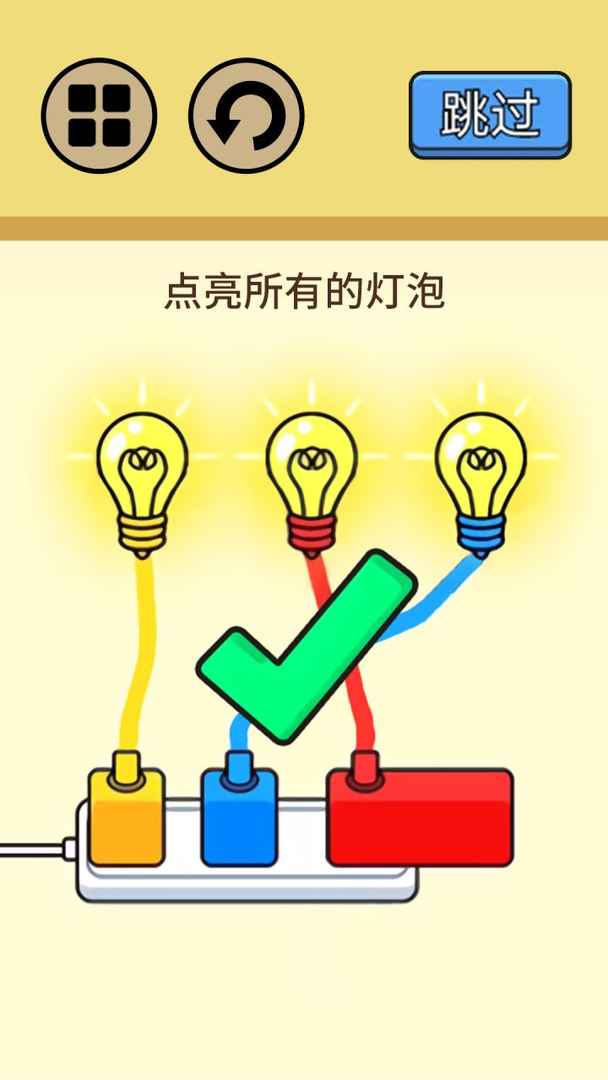The width and height of the screenshot is (608, 1080).
Task: Restart the level with the reset icon
Action: coord(246,116)
